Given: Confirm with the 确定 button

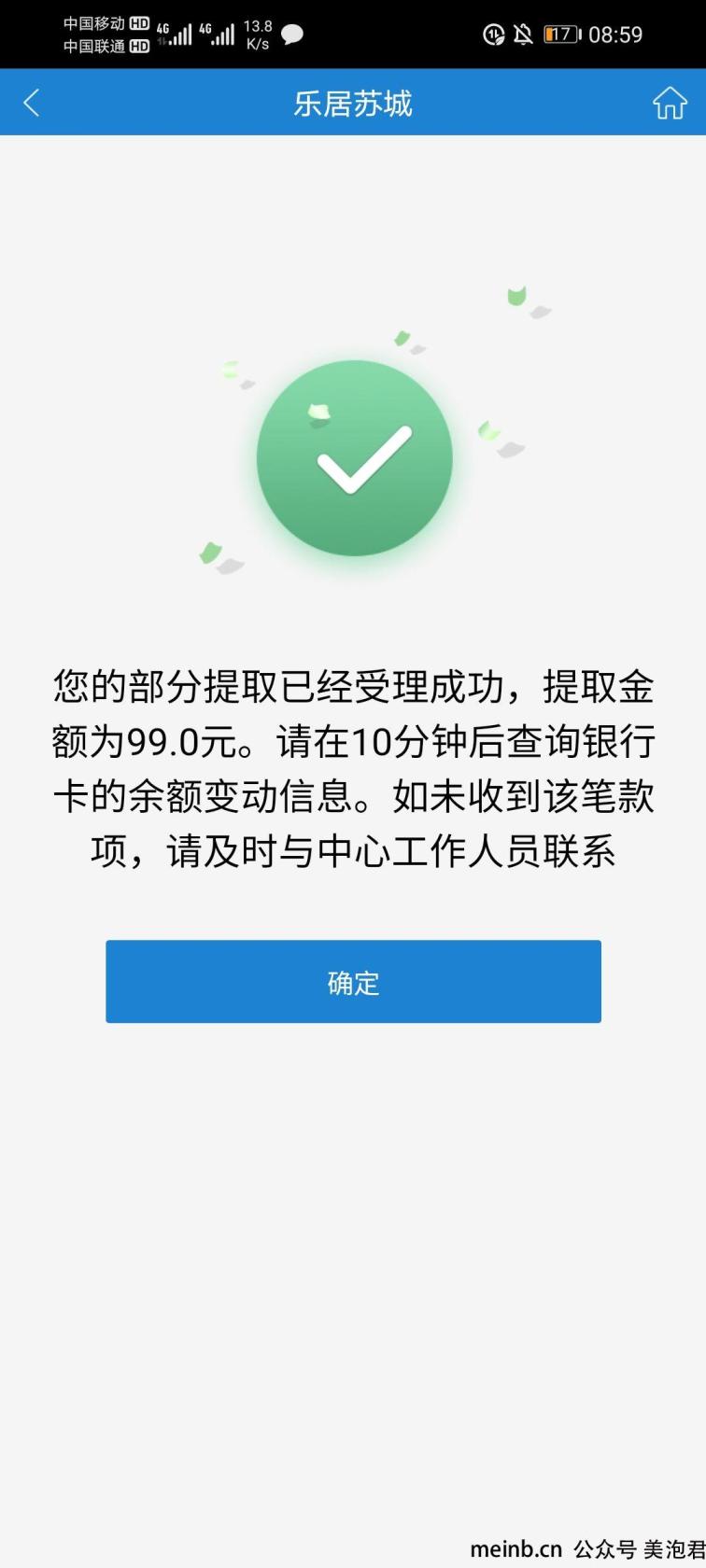Looking at the screenshot, I should tap(353, 982).
